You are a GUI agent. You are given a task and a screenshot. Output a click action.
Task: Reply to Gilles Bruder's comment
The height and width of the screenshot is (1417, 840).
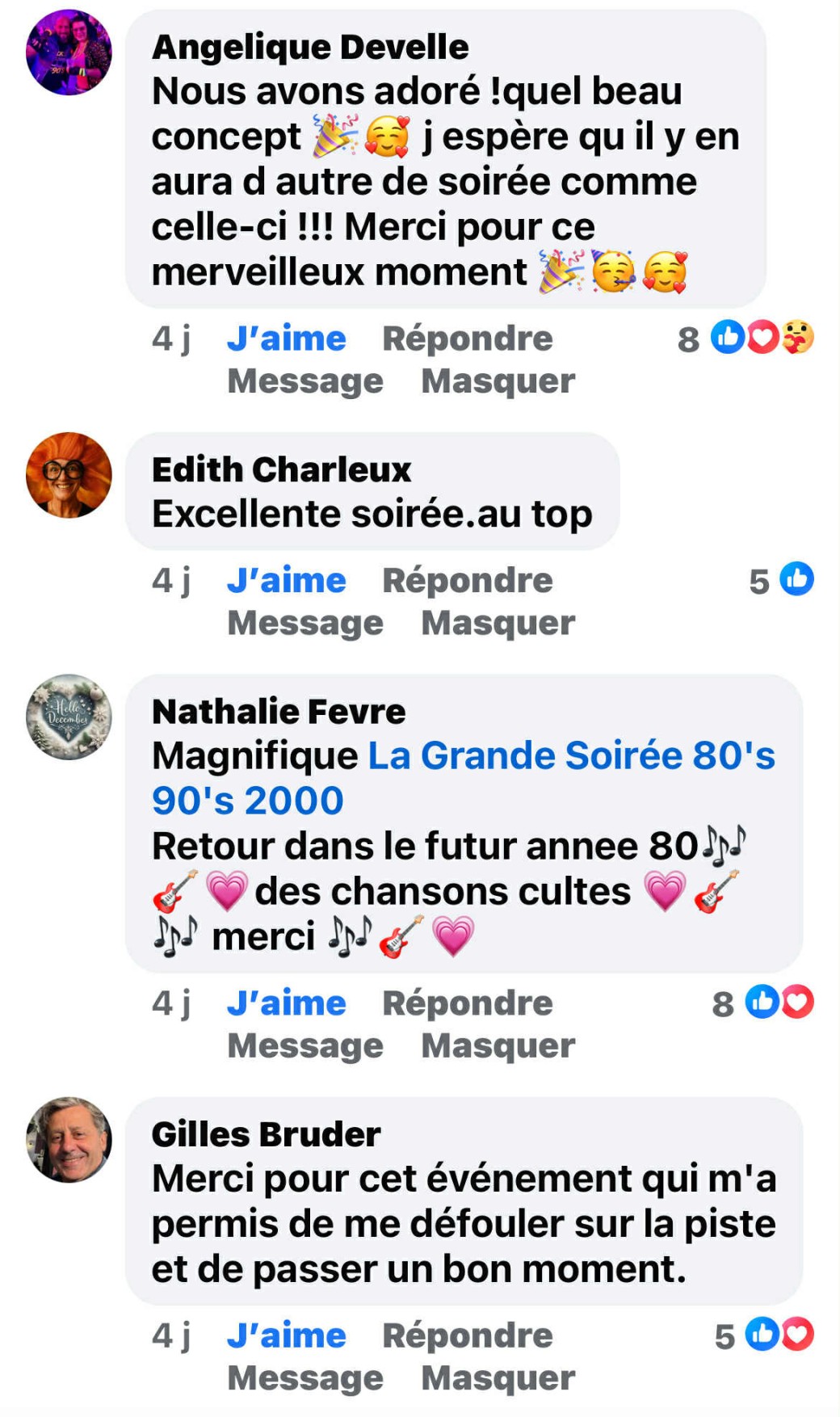(467, 1336)
